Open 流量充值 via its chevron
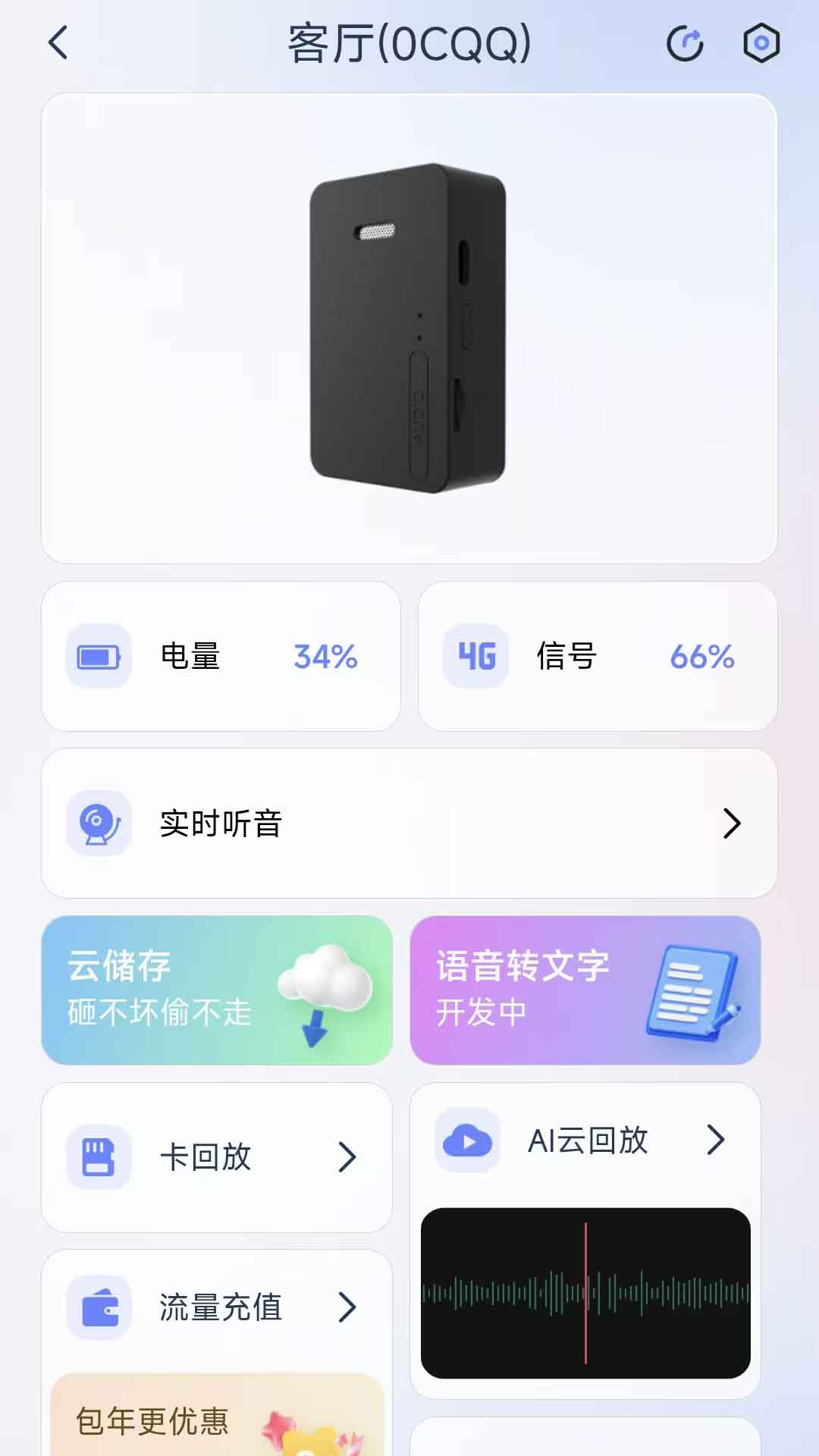This screenshot has height=1456, width=819. 347,1307
